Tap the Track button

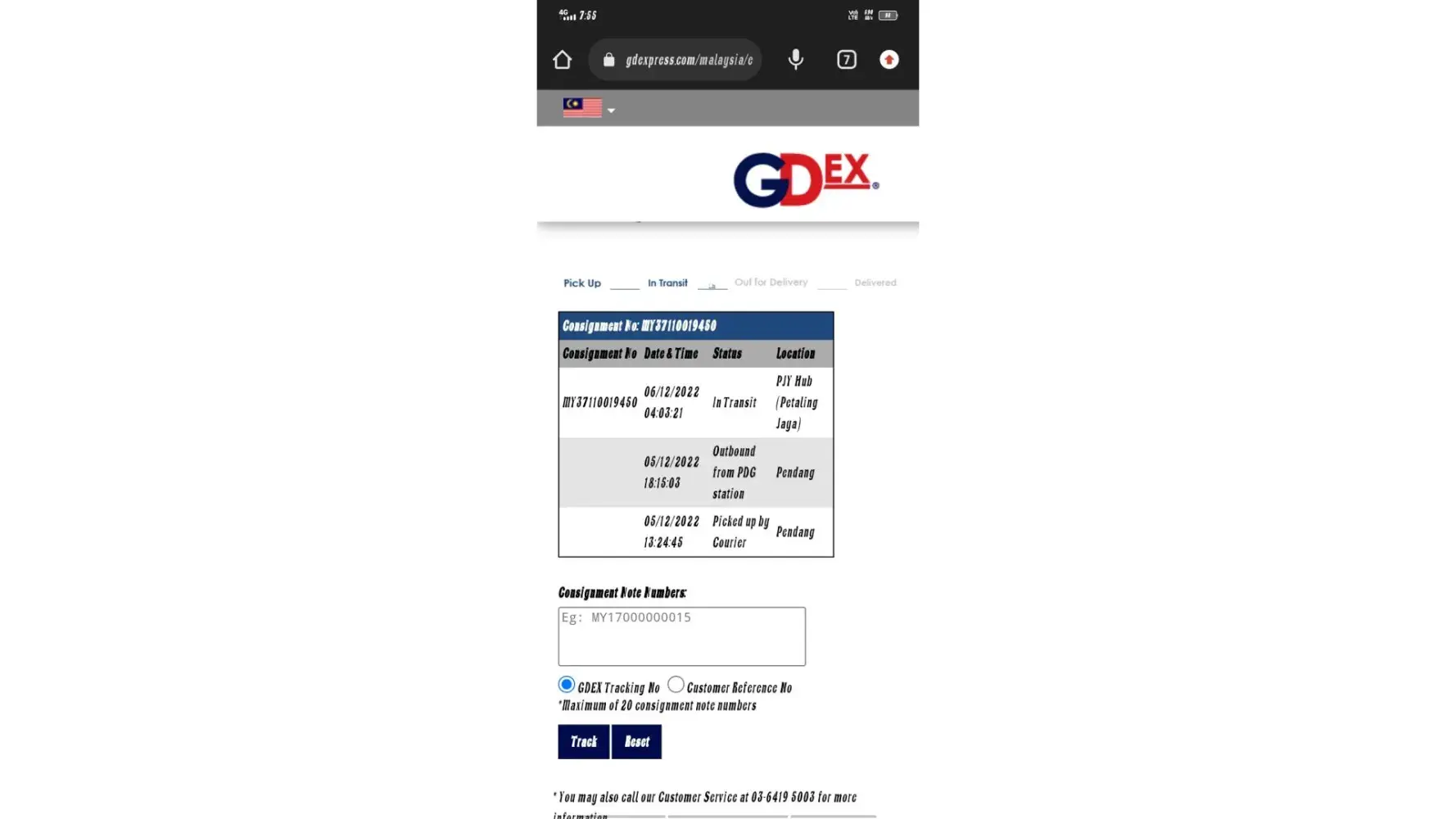(x=583, y=742)
